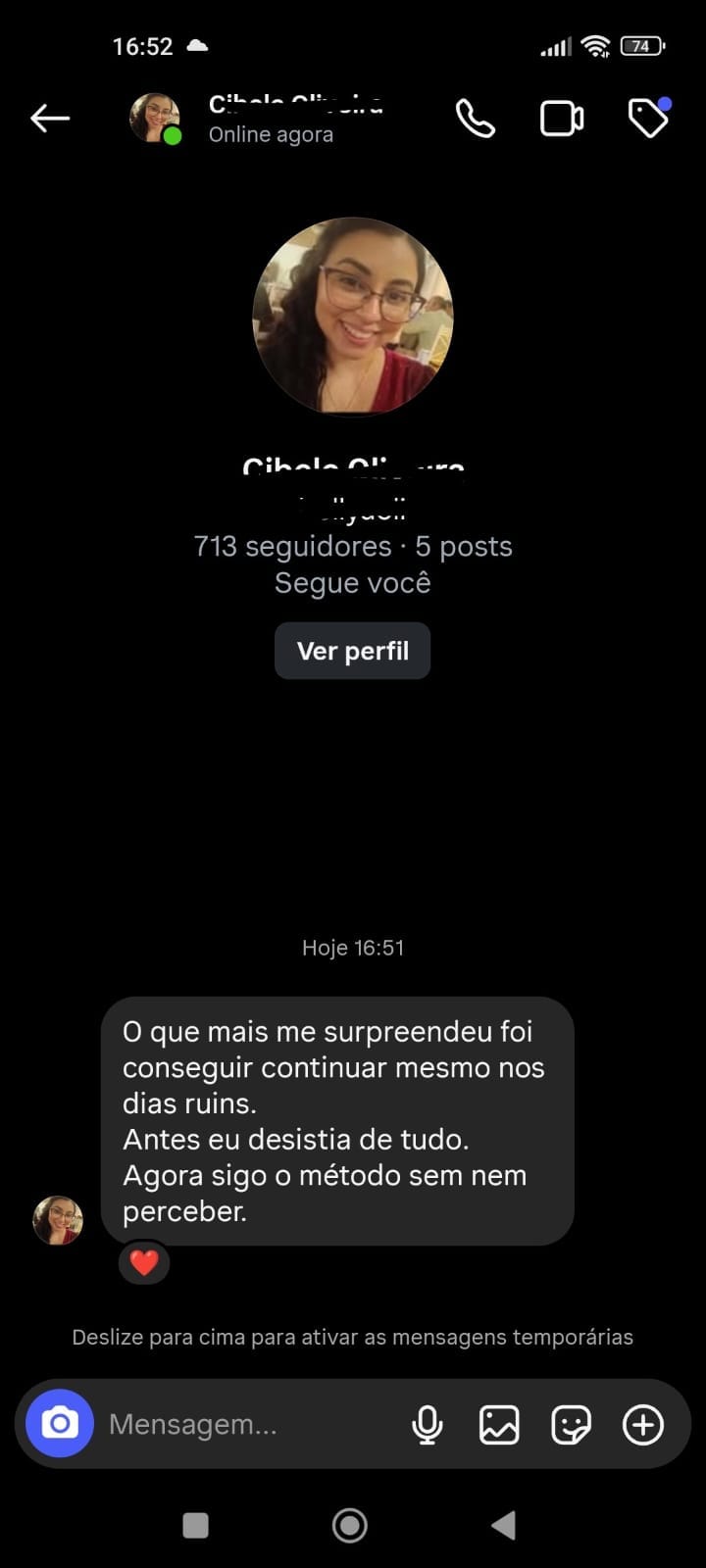Image resolution: width=706 pixels, height=1568 pixels.
Task: Open the large profile picture
Action: pos(353,317)
